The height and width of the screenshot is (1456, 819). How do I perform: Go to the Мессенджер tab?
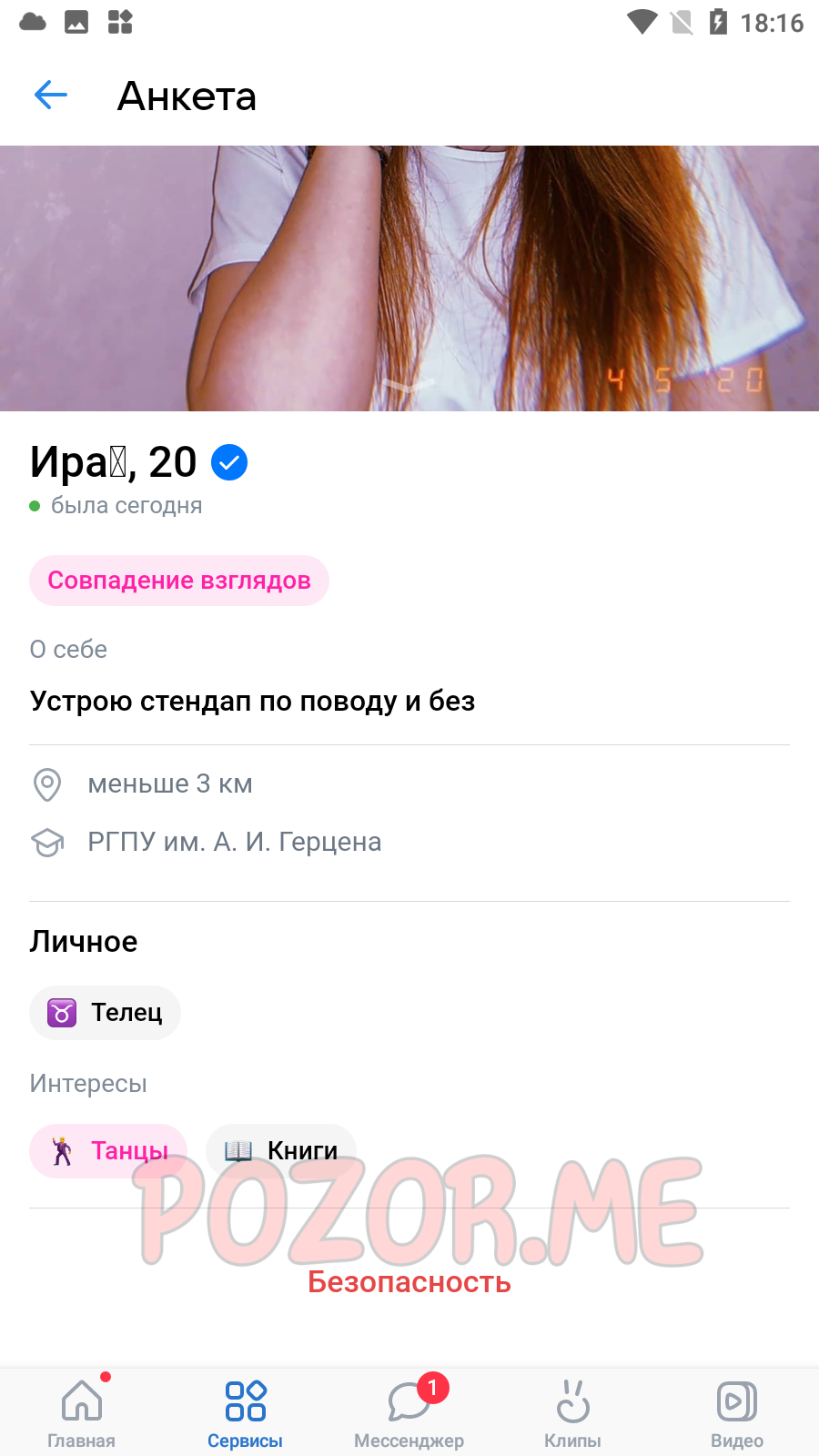[409, 1412]
